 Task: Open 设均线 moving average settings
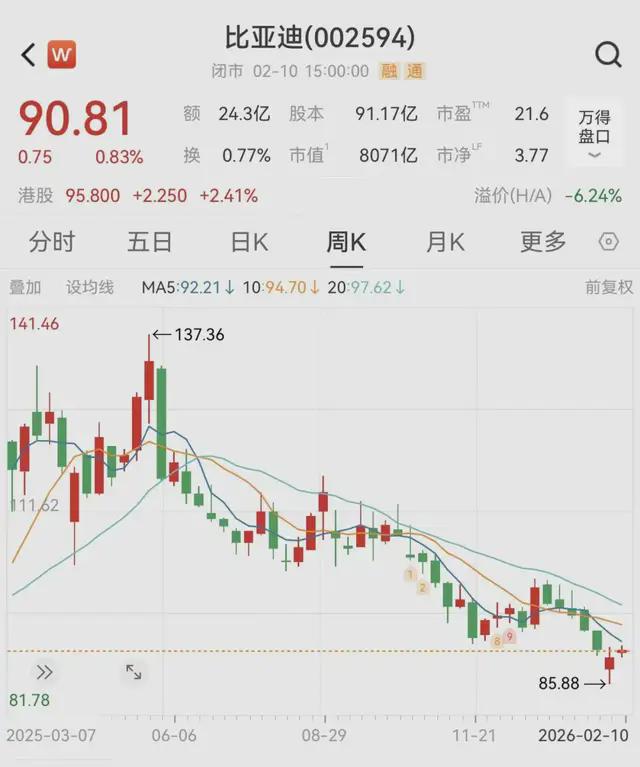coord(90,288)
